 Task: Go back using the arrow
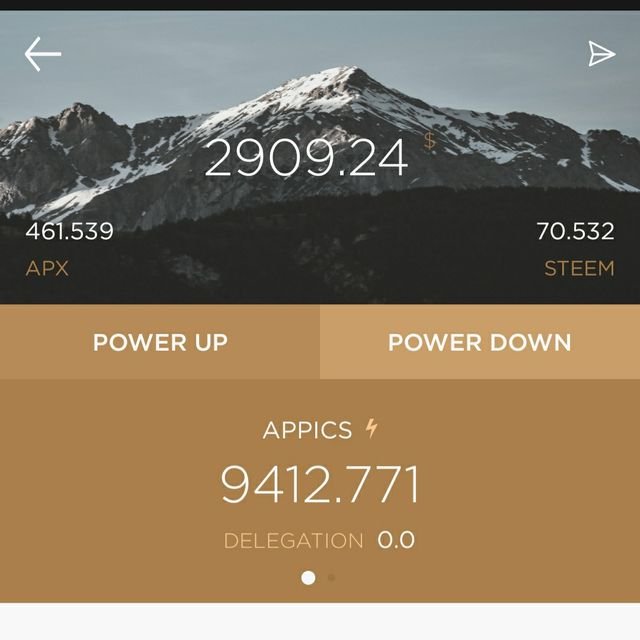(x=43, y=54)
